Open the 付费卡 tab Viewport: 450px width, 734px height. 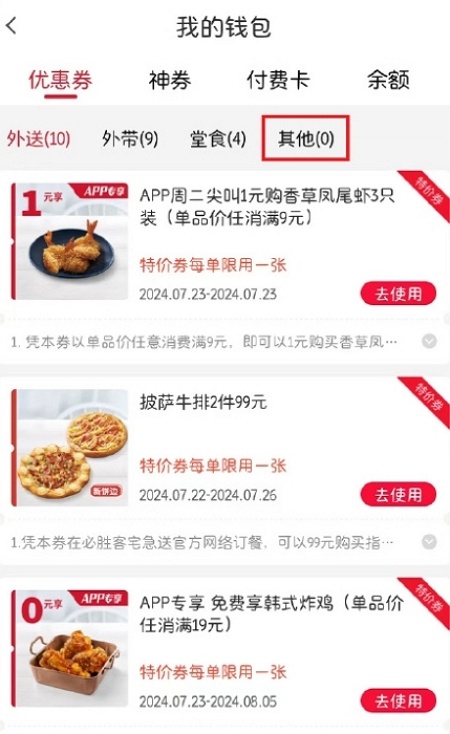click(x=278, y=80)
